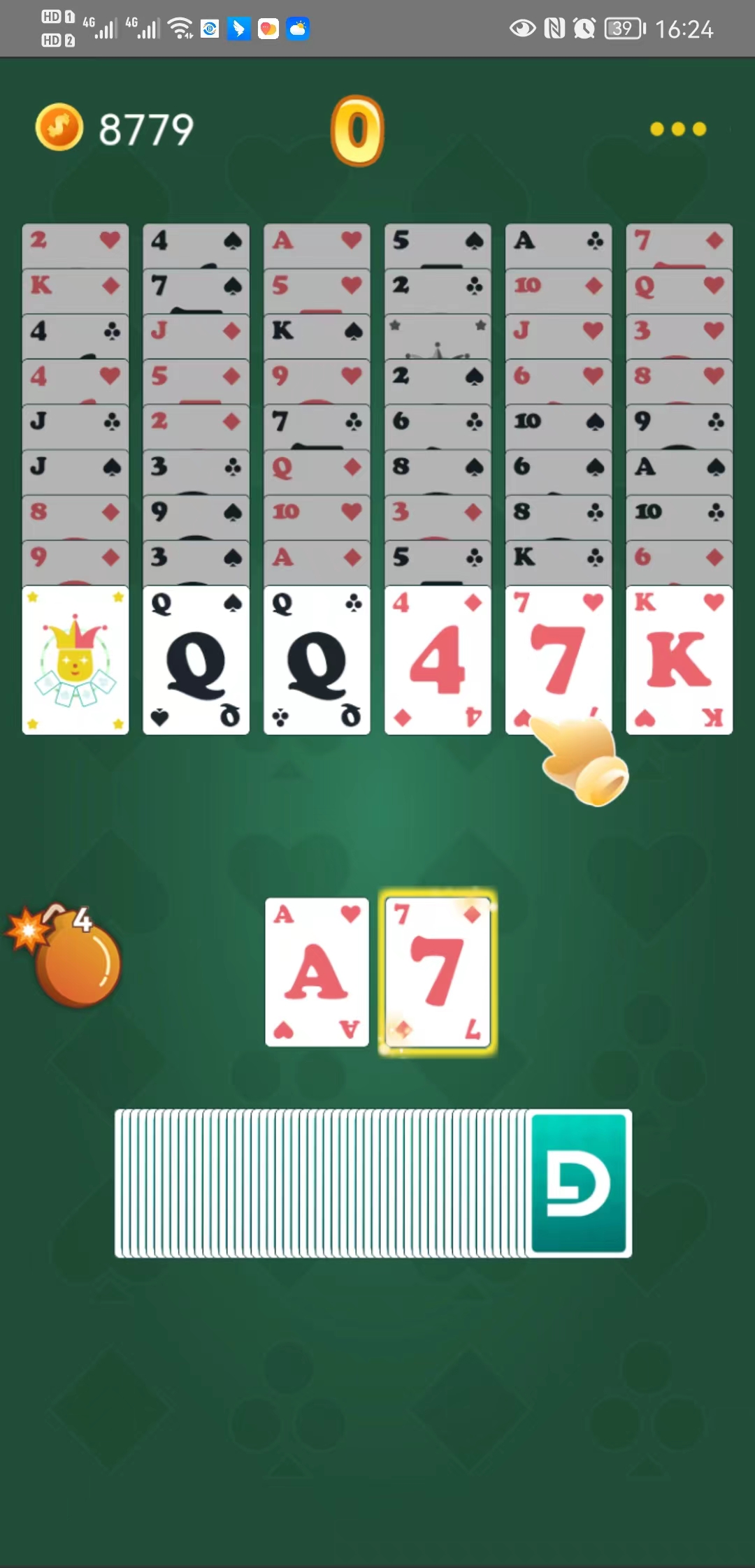Tap the 7 of hearts card

click(558, 659)
